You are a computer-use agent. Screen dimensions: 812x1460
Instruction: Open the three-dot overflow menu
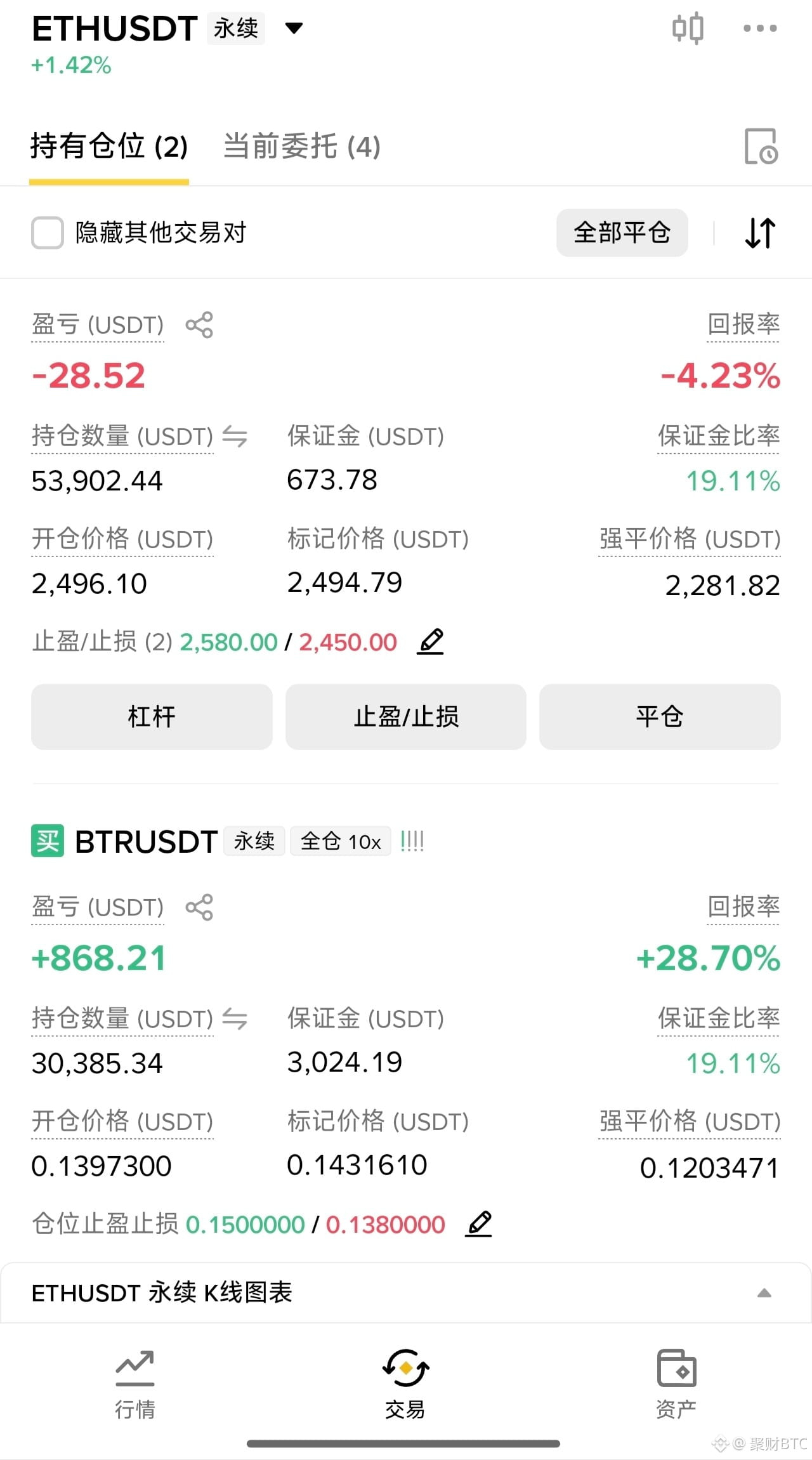(760, 28)
